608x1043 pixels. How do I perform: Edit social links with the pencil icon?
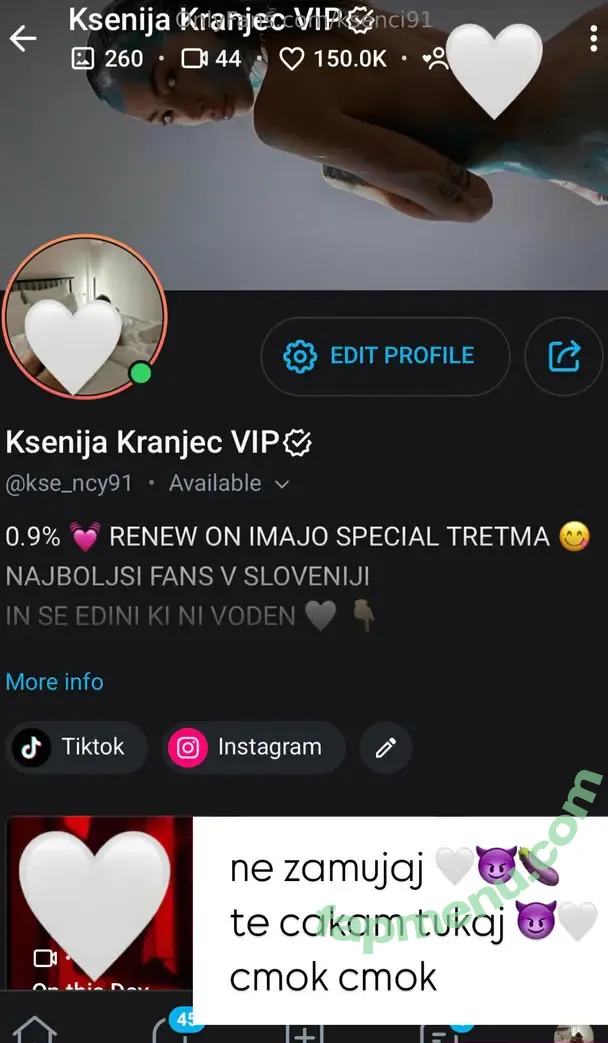386,748
